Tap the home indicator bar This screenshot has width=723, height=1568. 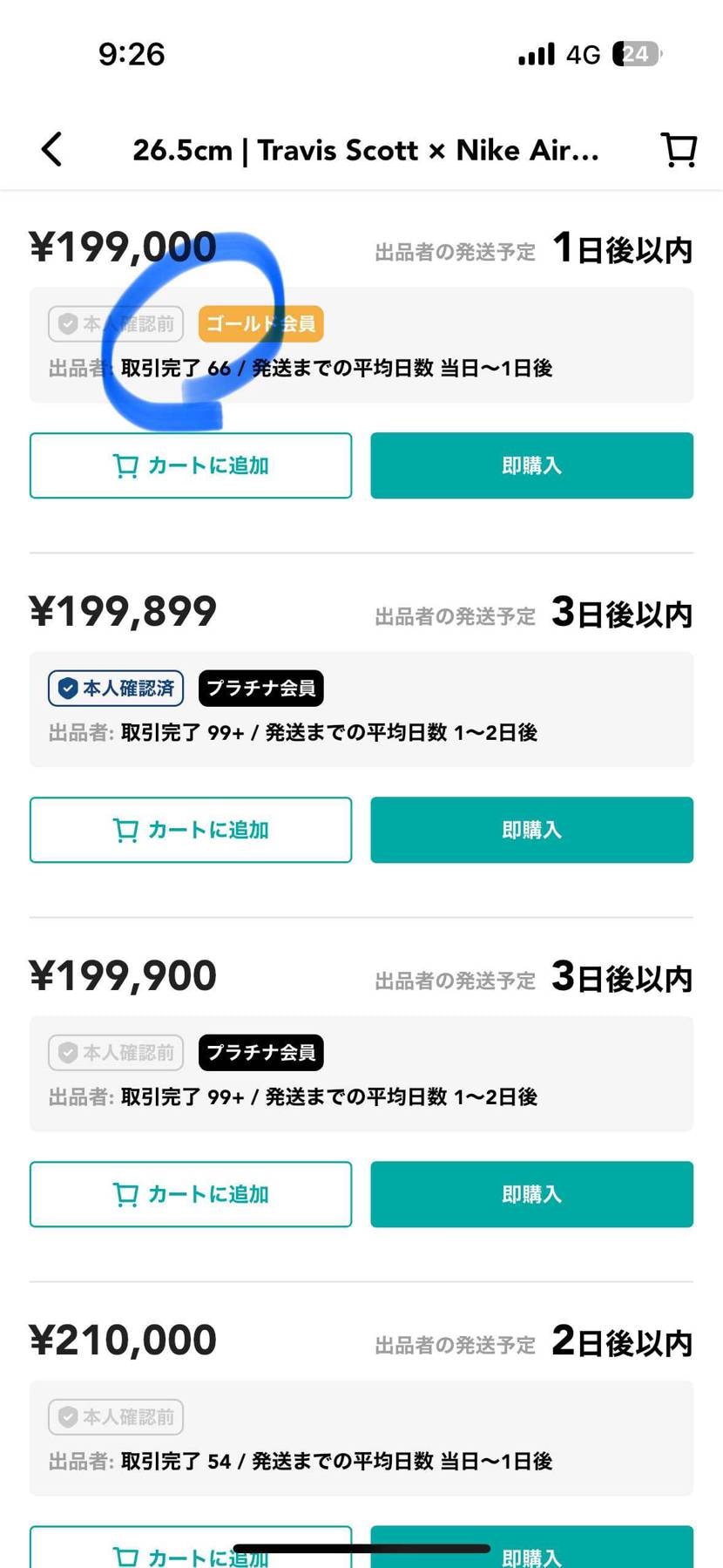tap(361, 1547)
